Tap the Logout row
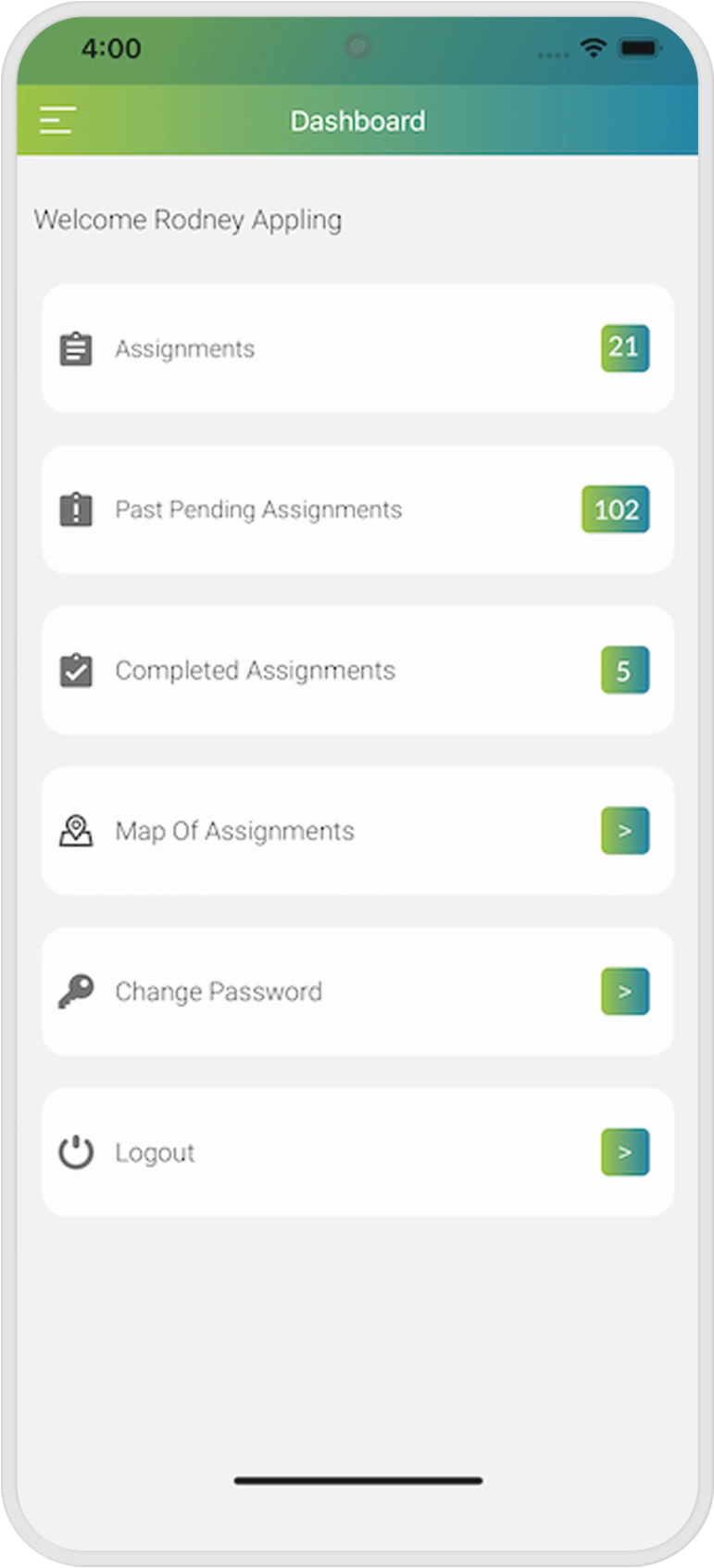The height and width of the screenshot is (1568, 714). pyautogui.click(x=357, y=1152)
